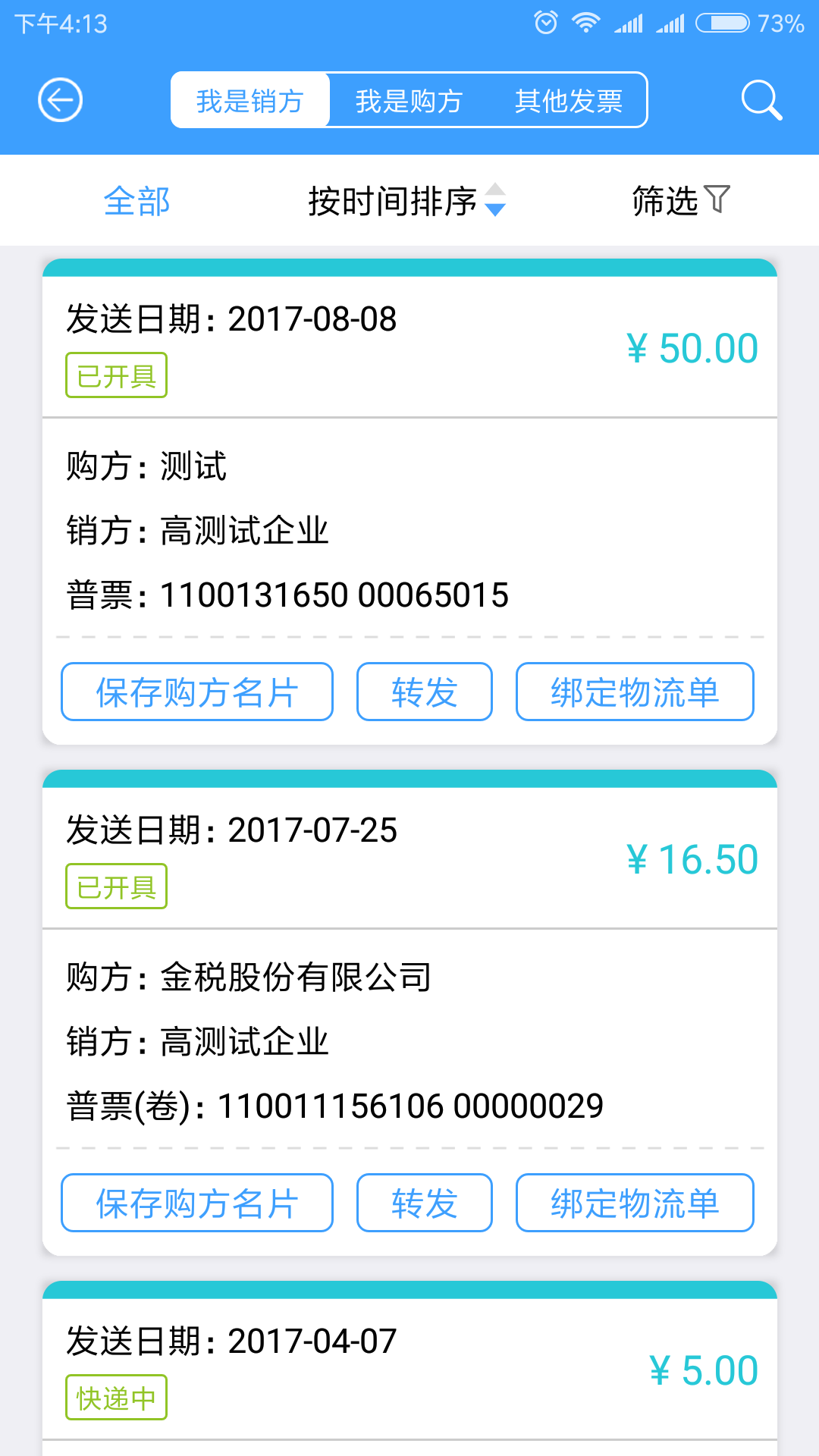Switch to the 我是购方 tab
819x1456 pixels.
(x=409, y=100)
